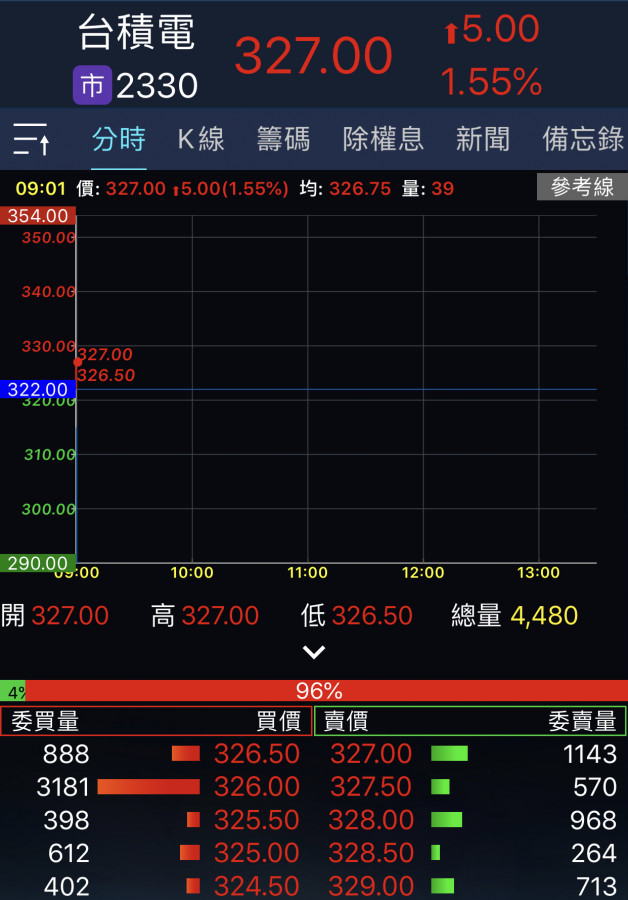
Task: Expand details with the down chevron
Action: pyautogui.click(x=314, y=652)
